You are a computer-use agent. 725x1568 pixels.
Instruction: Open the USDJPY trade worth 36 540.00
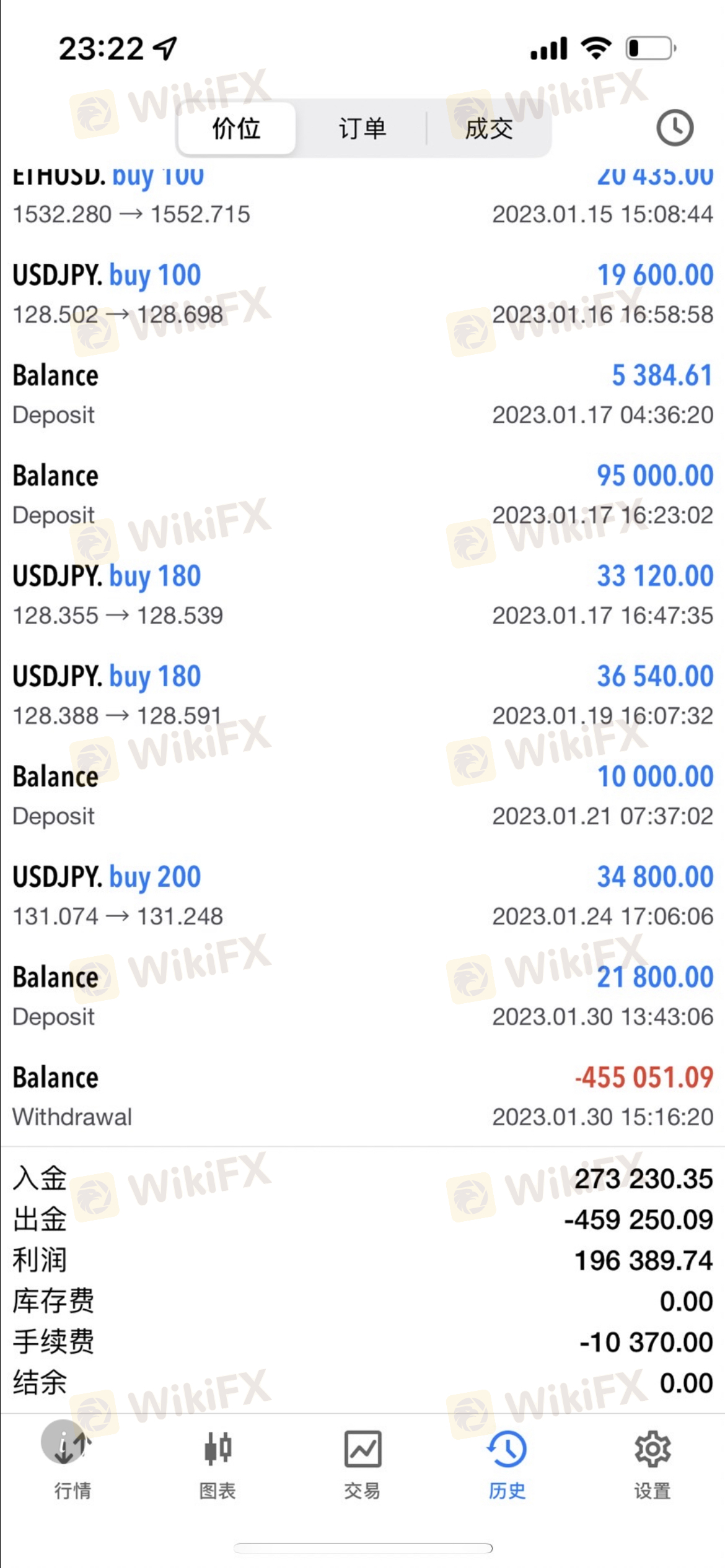coord(362,695)
